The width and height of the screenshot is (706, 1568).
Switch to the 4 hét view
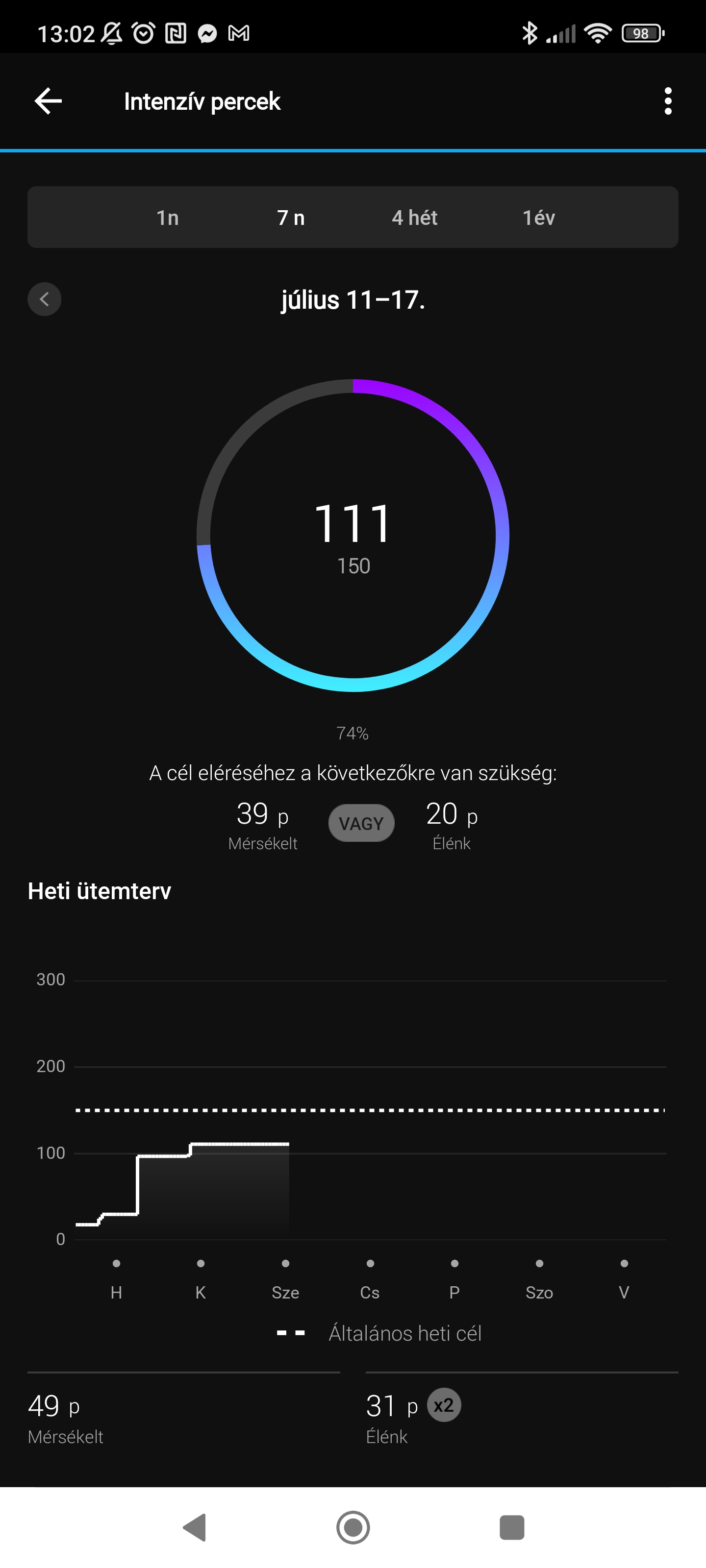click(x=415, y=217)
